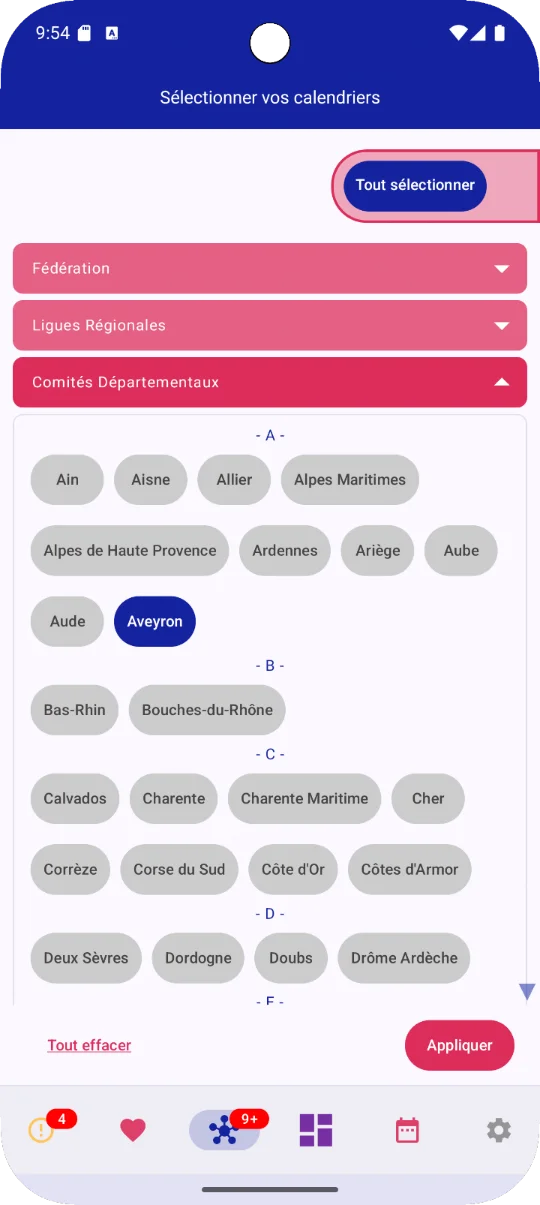Pick the Calvados chip
The width and height of the screenshot is (540, 1205).
point(75,798)
